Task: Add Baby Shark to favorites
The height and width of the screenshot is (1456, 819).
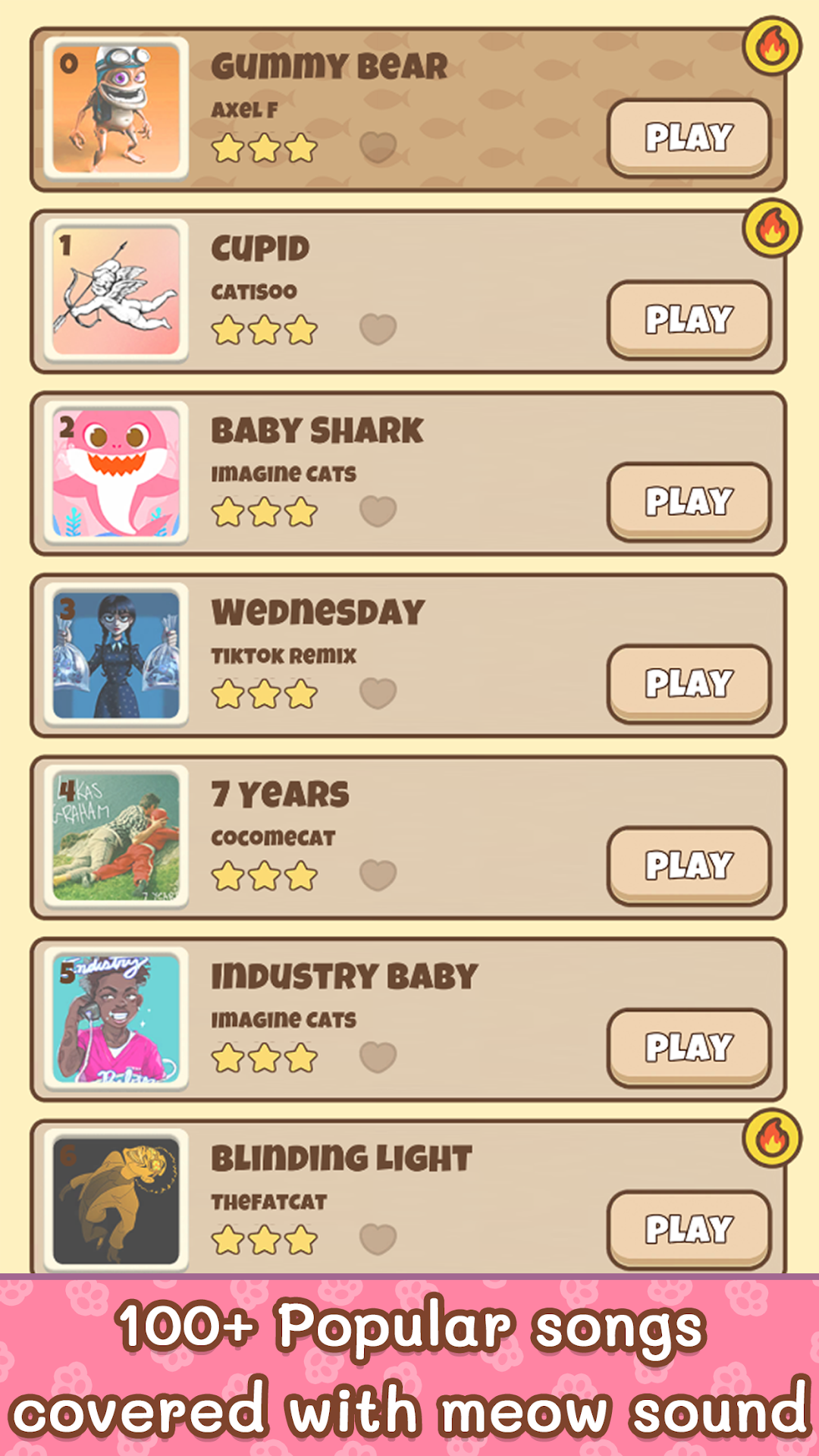Action: click(x=378, y=511)
